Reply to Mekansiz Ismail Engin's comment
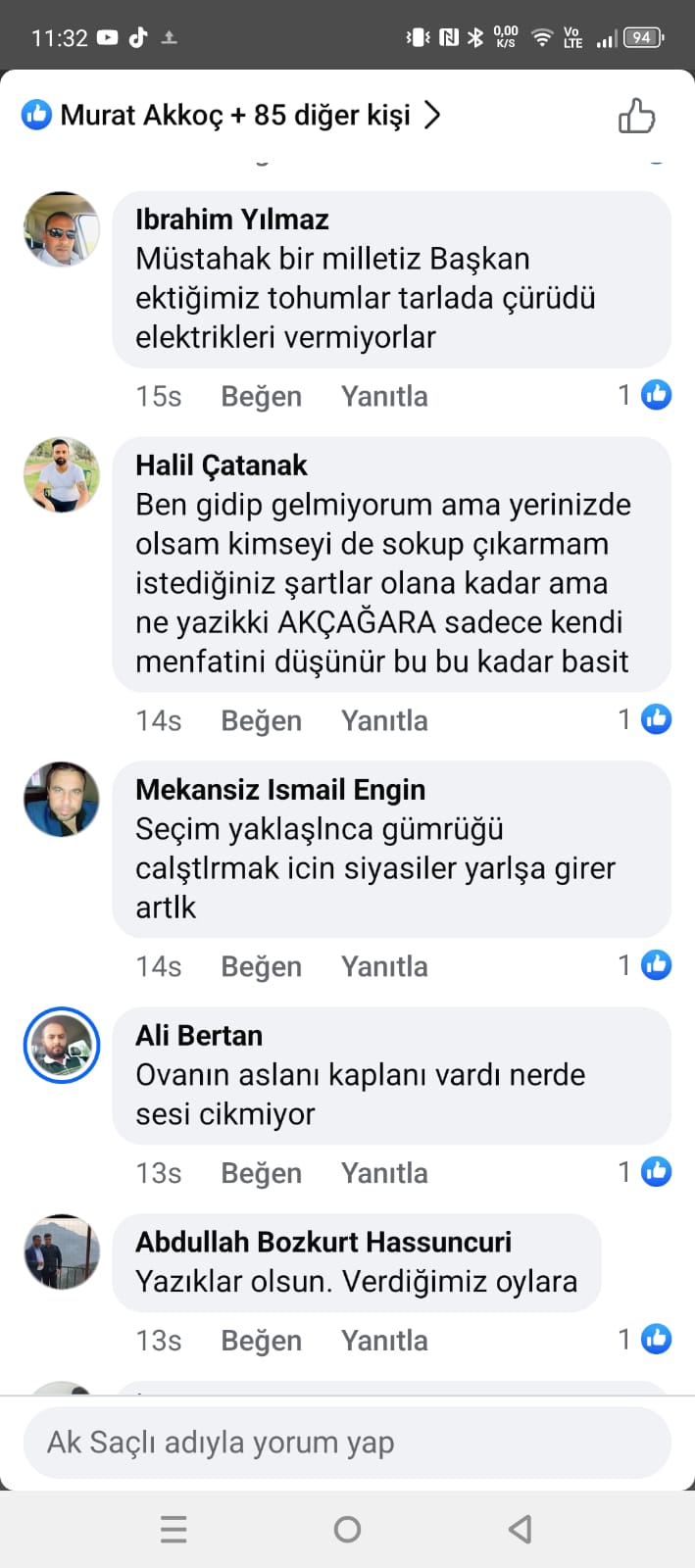The height and width of the screenshot is (1568, 695). [384, 966]
